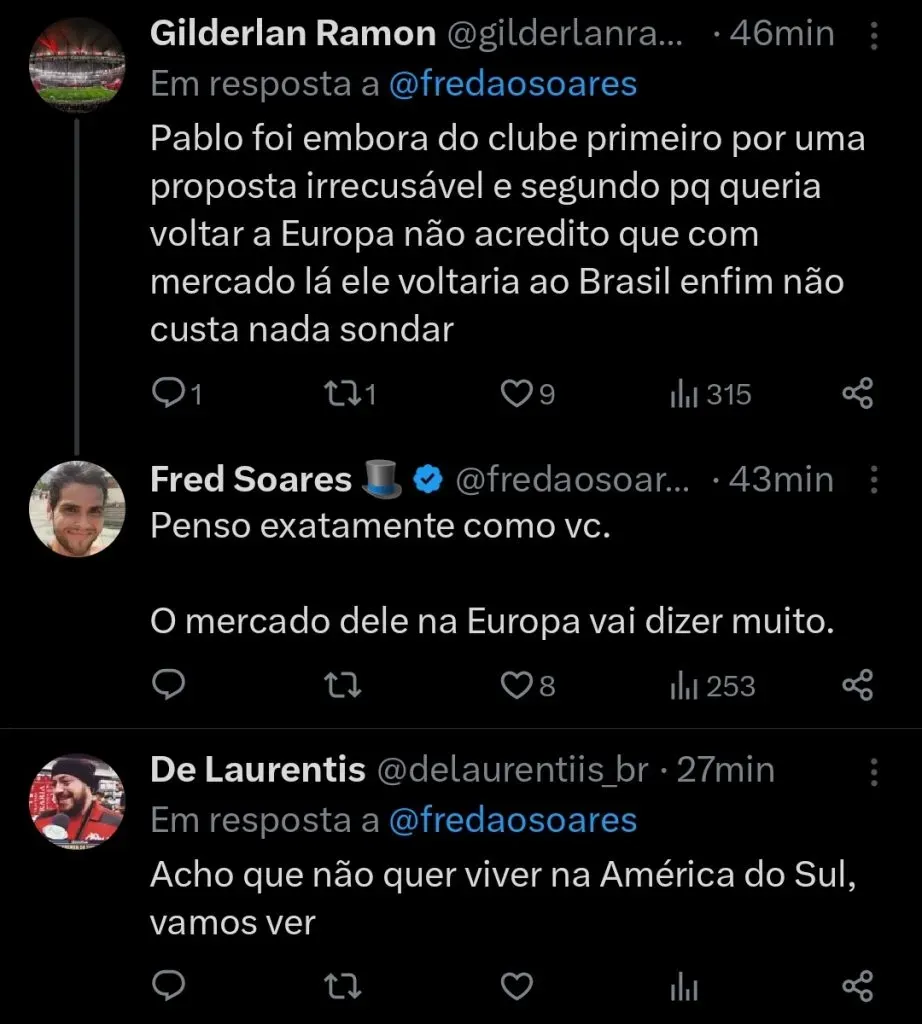The image size is (922, 1024).
Task: Share De Laurentis's tweet
Action: [x=857, y=986]
